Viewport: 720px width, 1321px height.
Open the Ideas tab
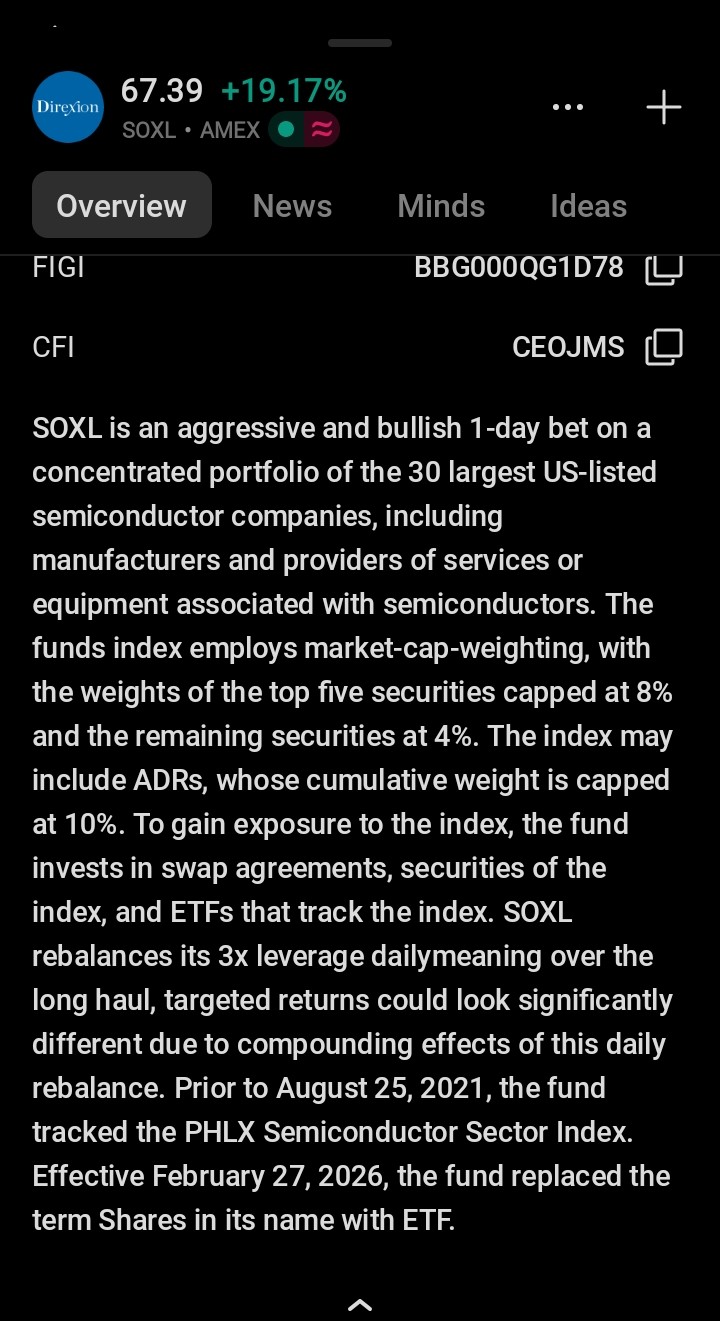click(588, 206)
